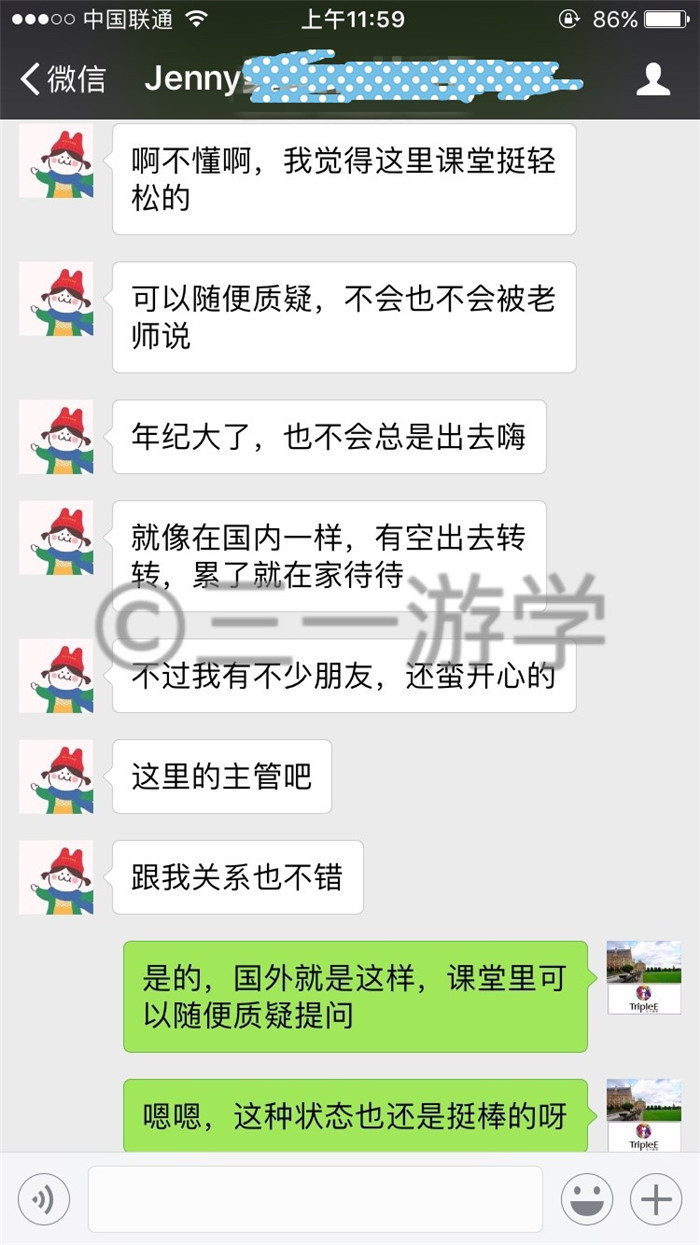Tap the message text field
700x1245 pixels.
315,1199
